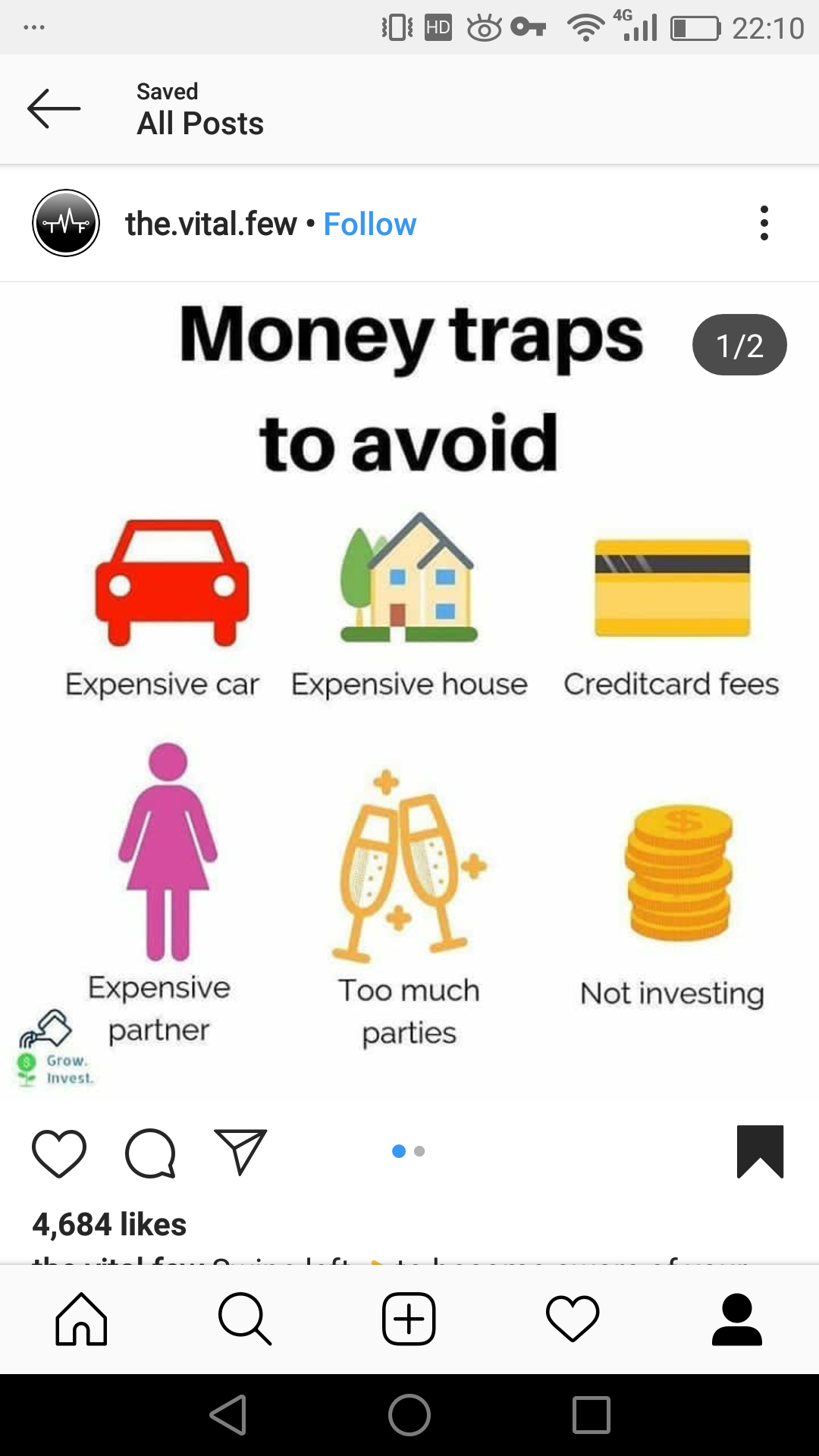Image resolution: width=819 pixels, height=1456 pixels.
Task: Tap the system back button
Action: (228, 1415)
